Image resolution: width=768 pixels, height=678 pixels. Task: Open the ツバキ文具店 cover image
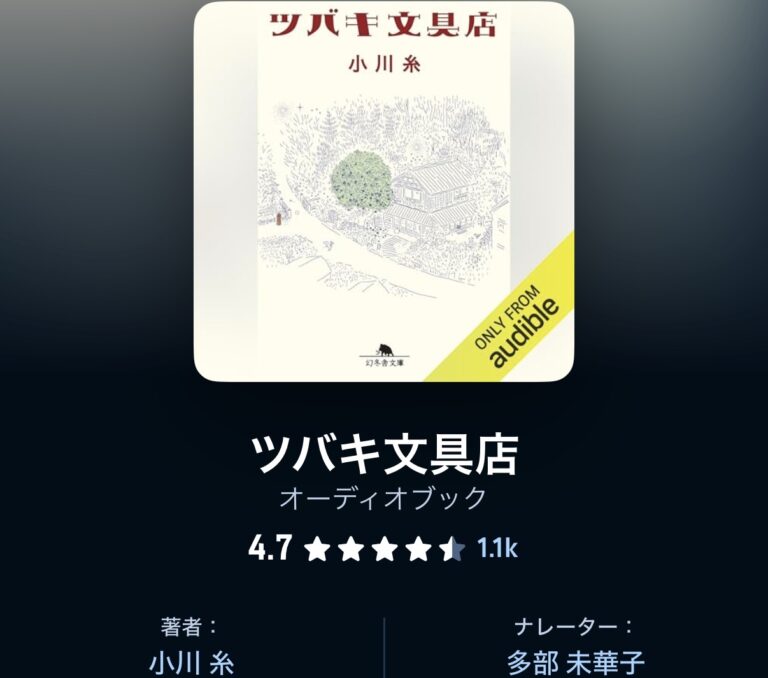(x=383, y=190)
